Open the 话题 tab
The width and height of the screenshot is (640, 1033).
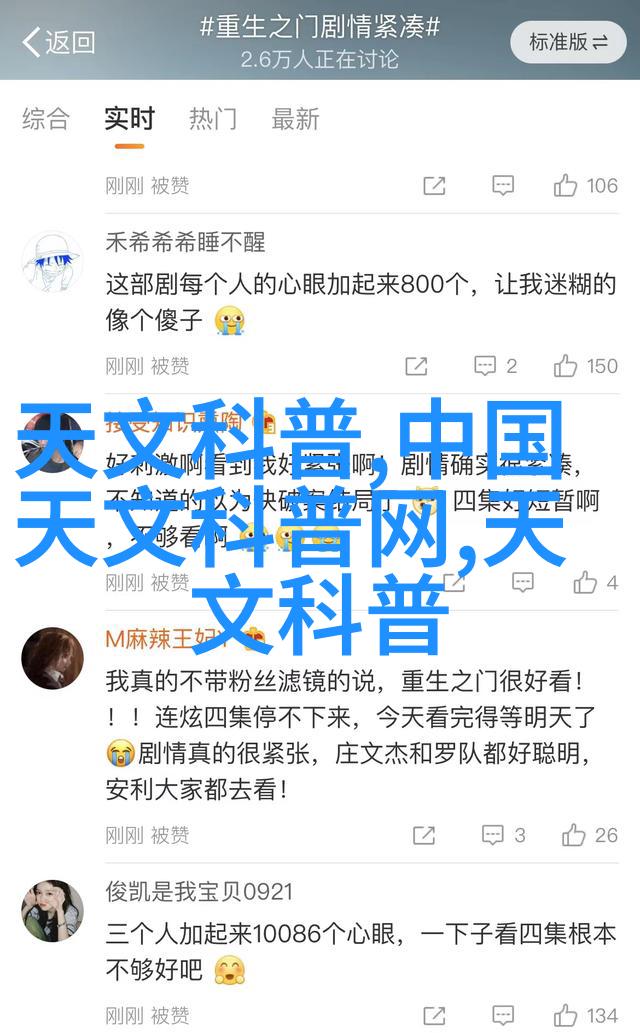(295, 119)
